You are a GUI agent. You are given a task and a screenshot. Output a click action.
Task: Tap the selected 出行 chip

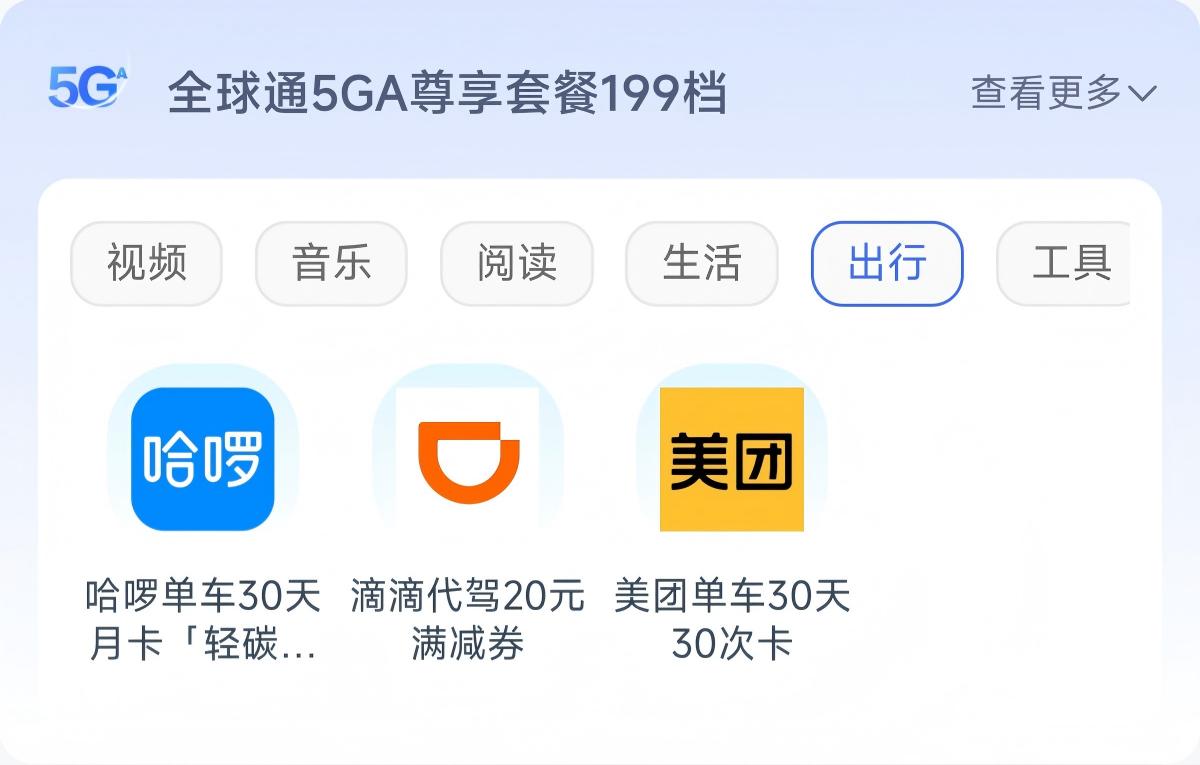pos(887,264)
